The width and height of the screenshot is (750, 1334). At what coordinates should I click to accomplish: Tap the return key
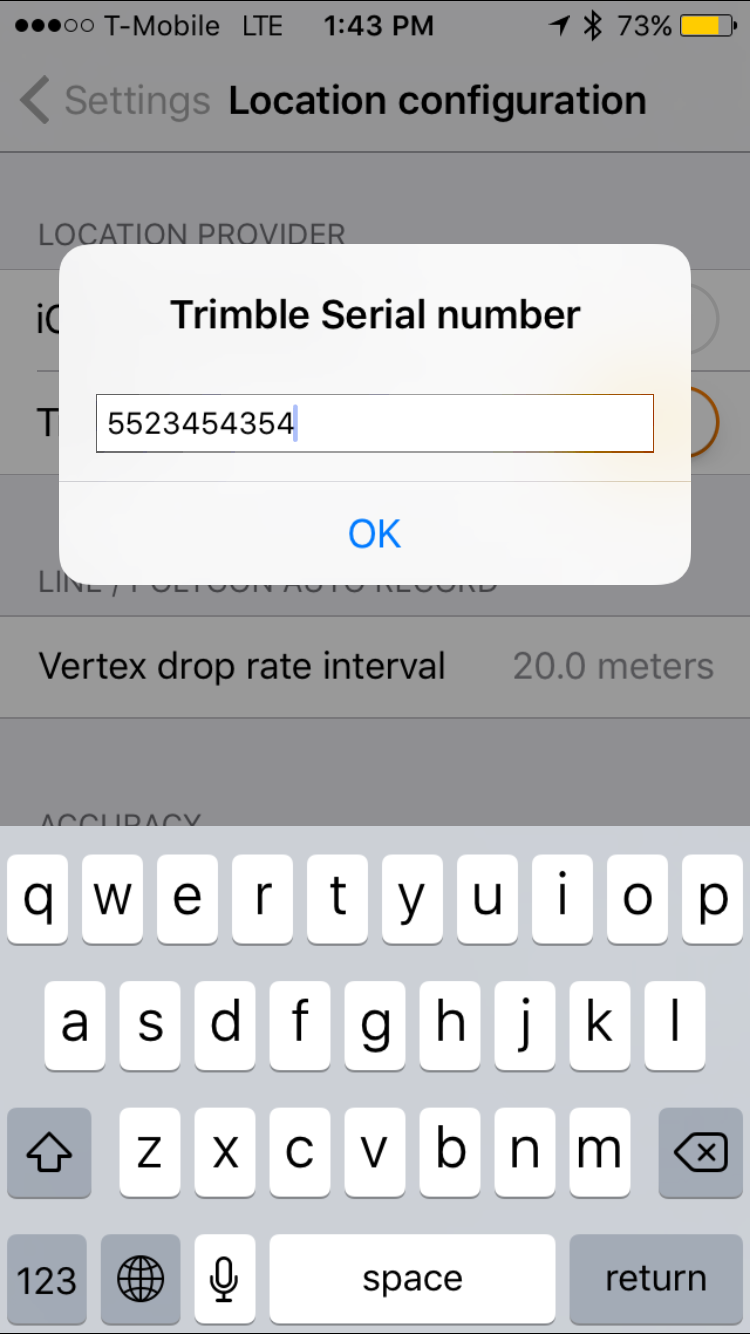(656, 1279)
